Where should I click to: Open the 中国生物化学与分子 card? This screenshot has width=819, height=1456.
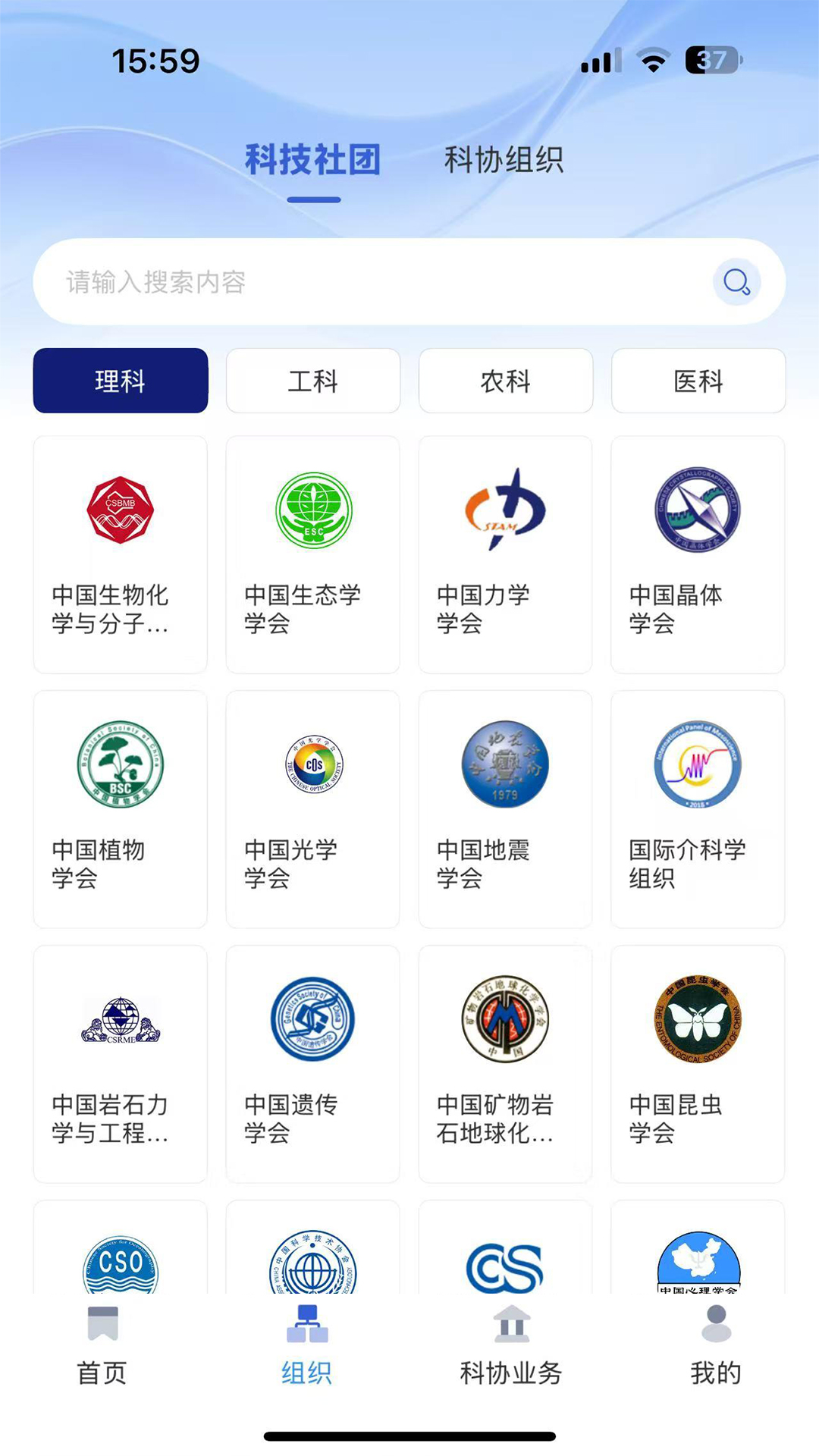point(121,554)
